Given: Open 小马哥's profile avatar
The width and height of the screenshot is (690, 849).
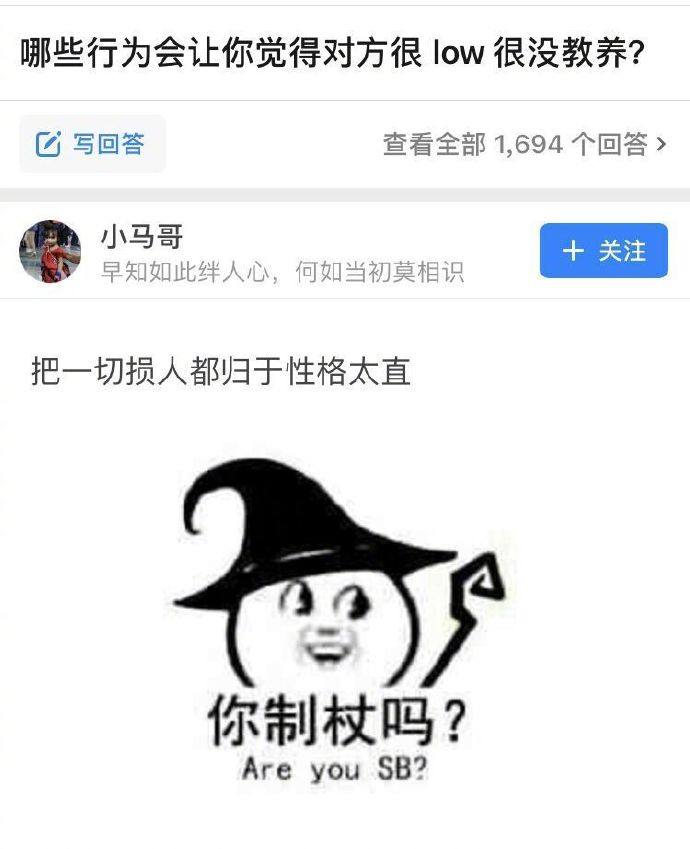Looking at the screenshot, I should [x=50, y=251].
